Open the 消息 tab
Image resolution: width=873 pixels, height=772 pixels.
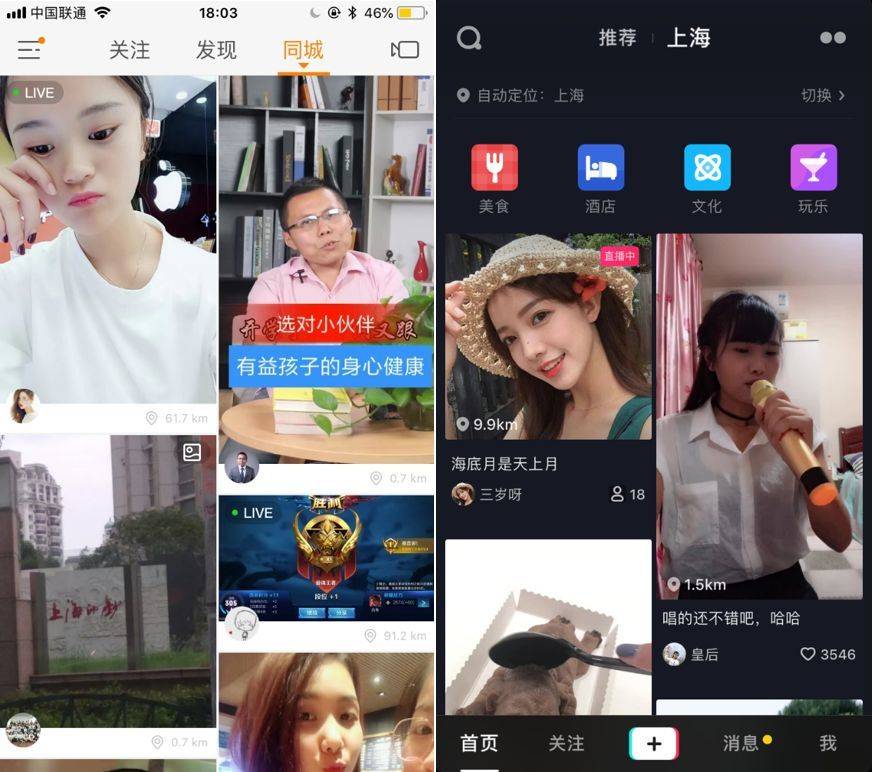742,743
